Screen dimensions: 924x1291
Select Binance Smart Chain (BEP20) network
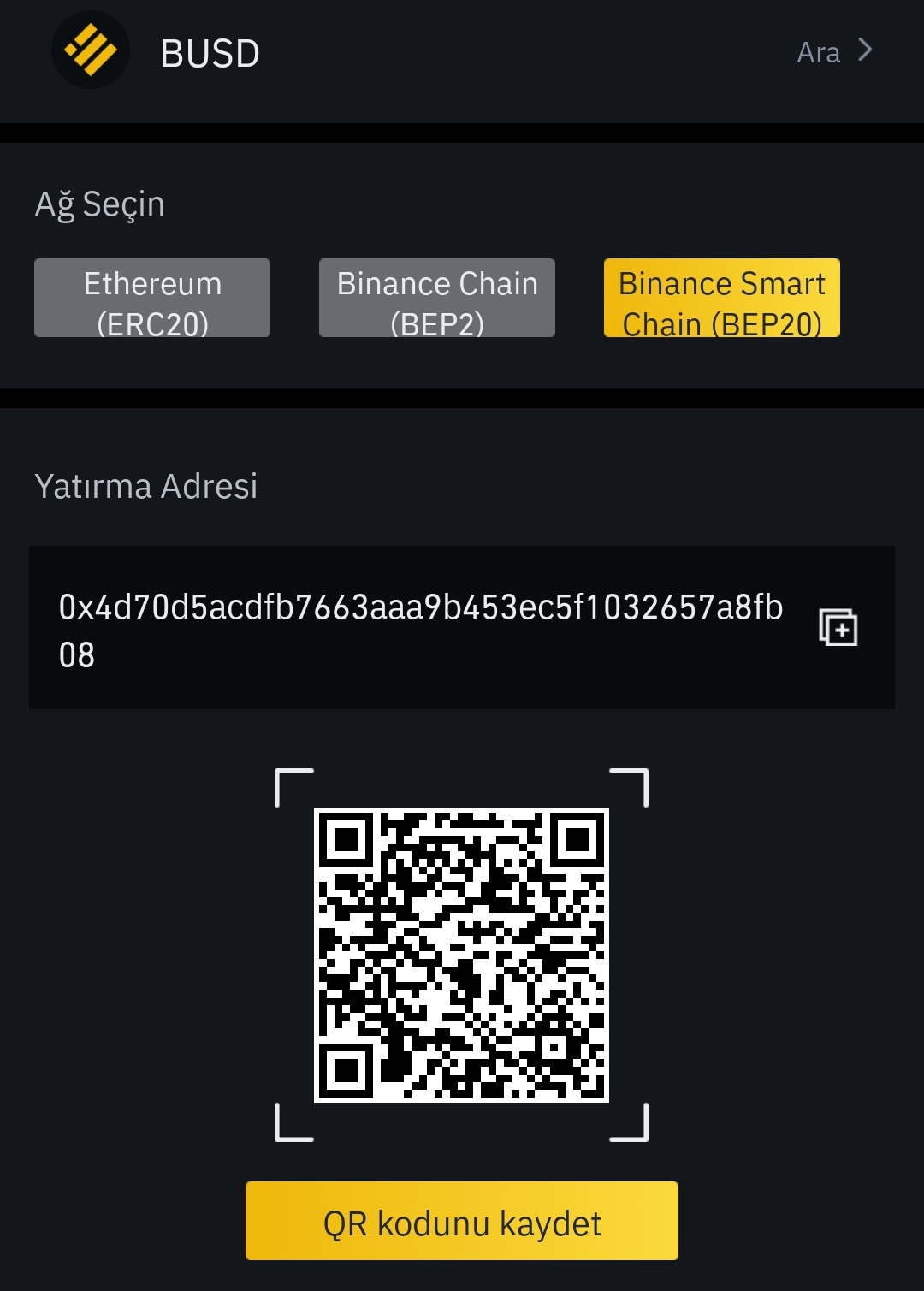(721, 298)
